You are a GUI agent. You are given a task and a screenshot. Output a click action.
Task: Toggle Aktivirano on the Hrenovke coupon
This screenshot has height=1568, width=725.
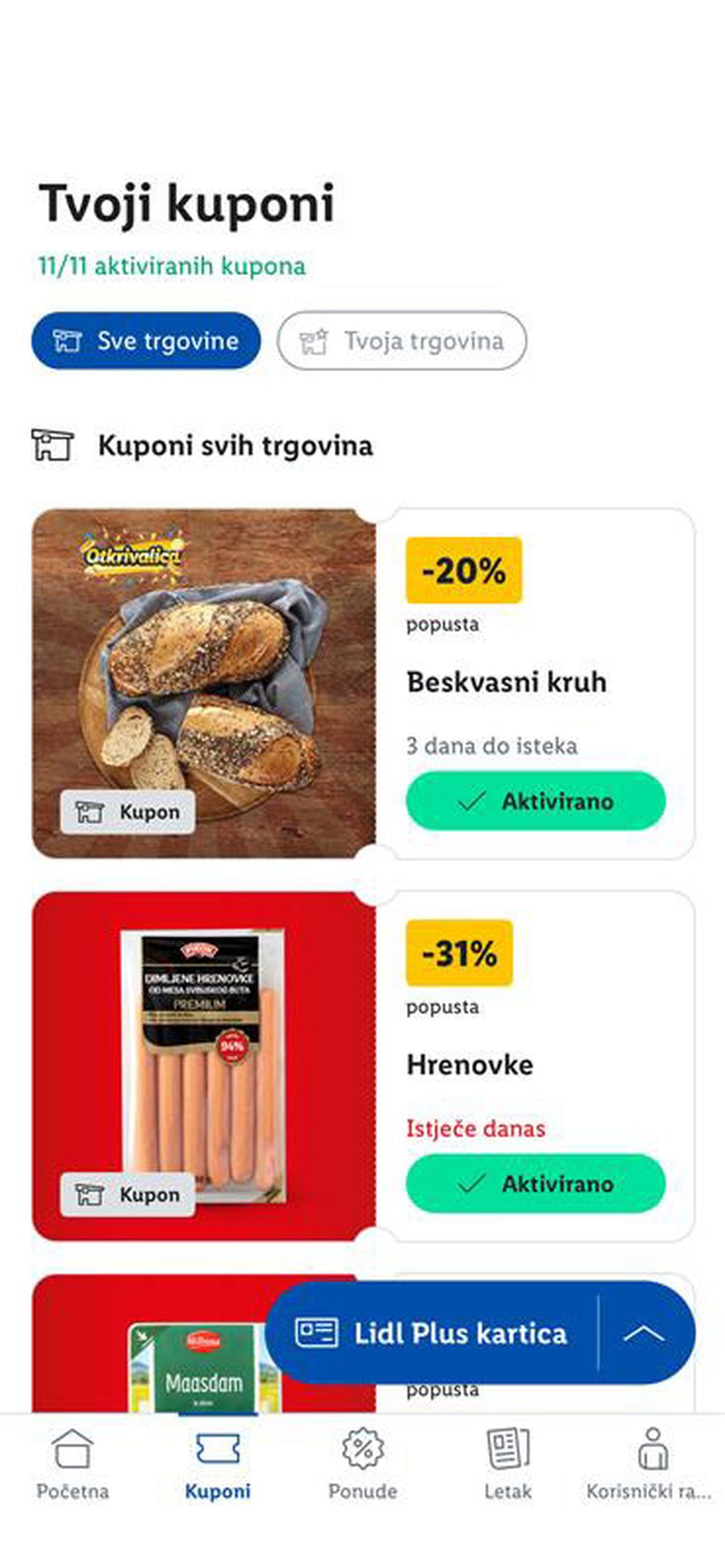coord(535,1183)
